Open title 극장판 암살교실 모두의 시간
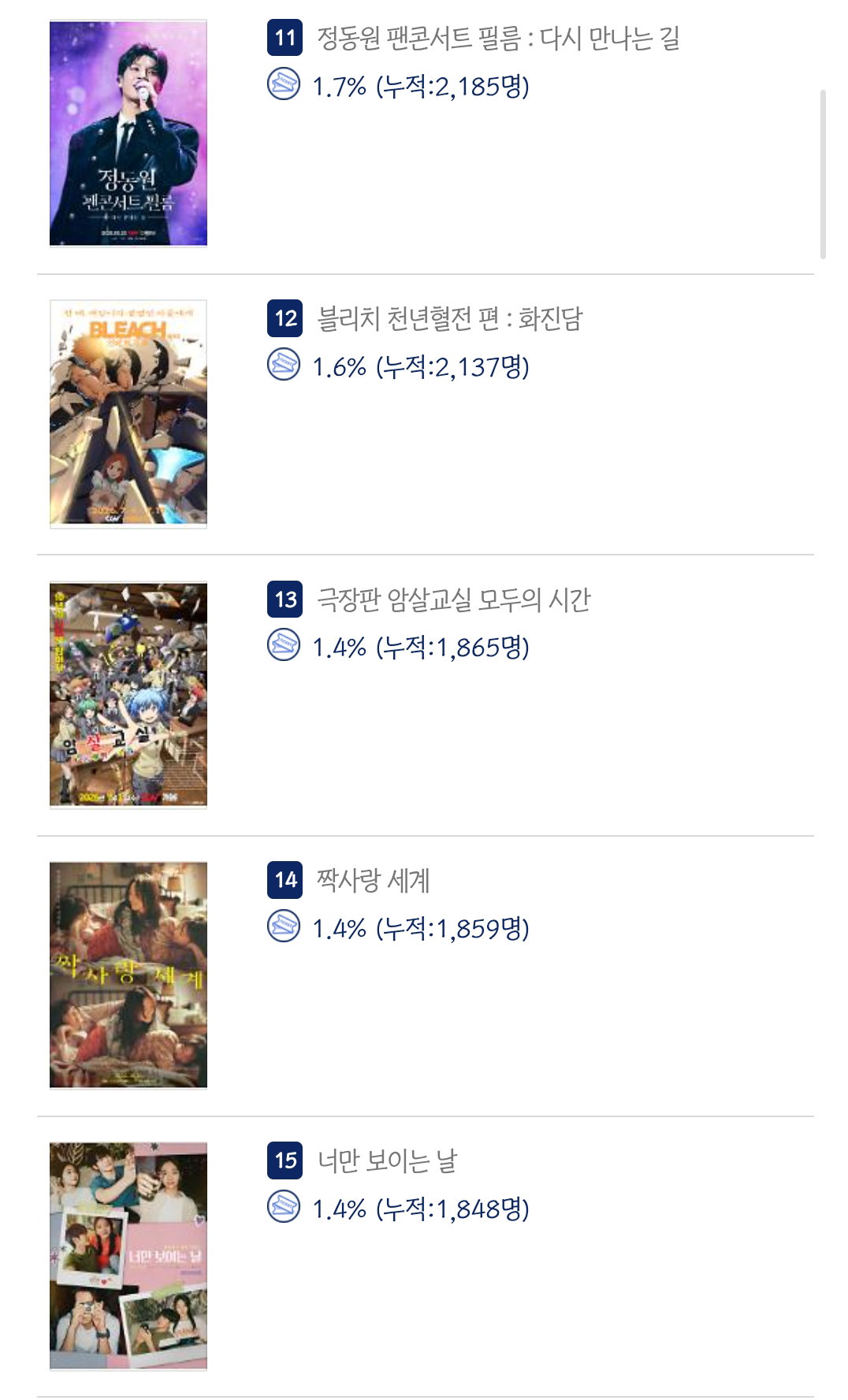 (453, 600)
